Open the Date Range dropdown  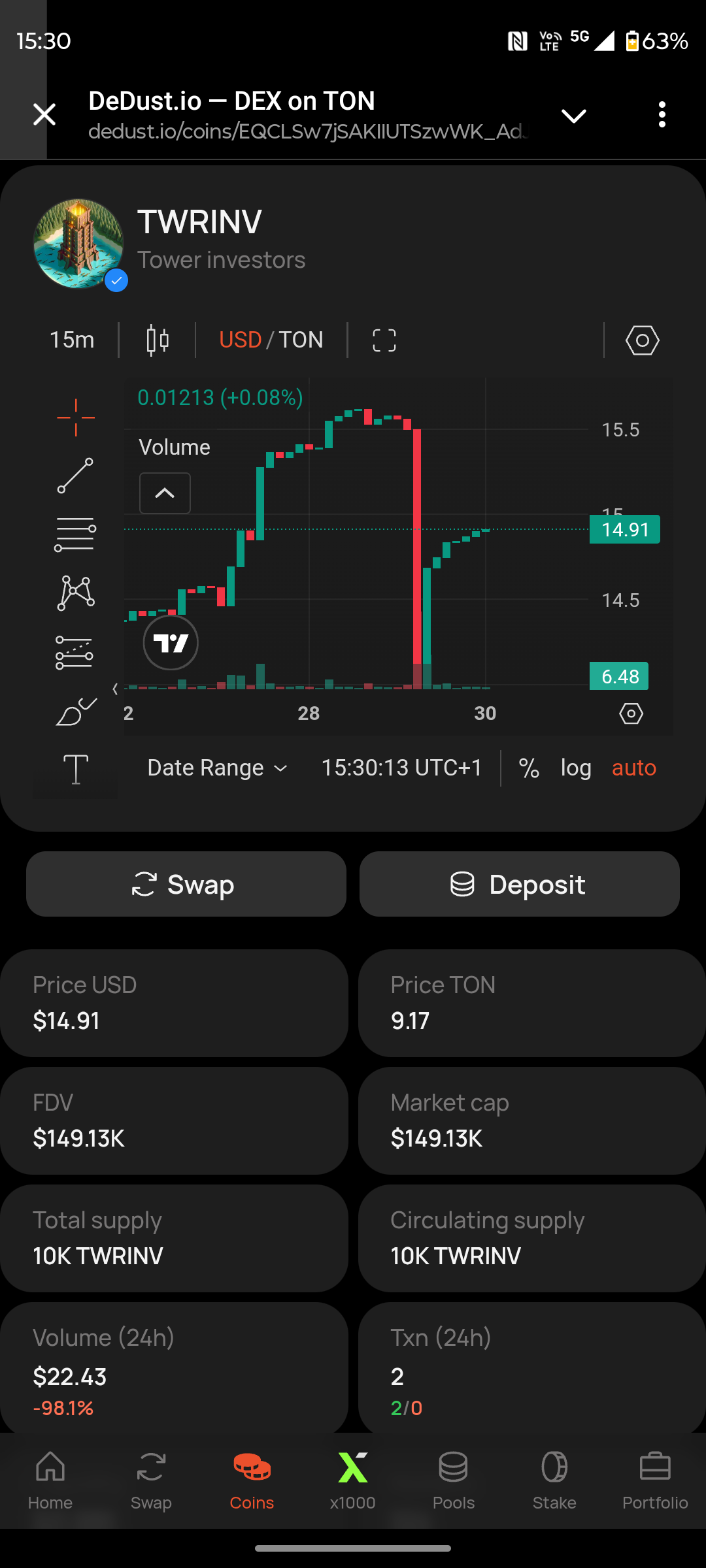[x=218, y=768]
